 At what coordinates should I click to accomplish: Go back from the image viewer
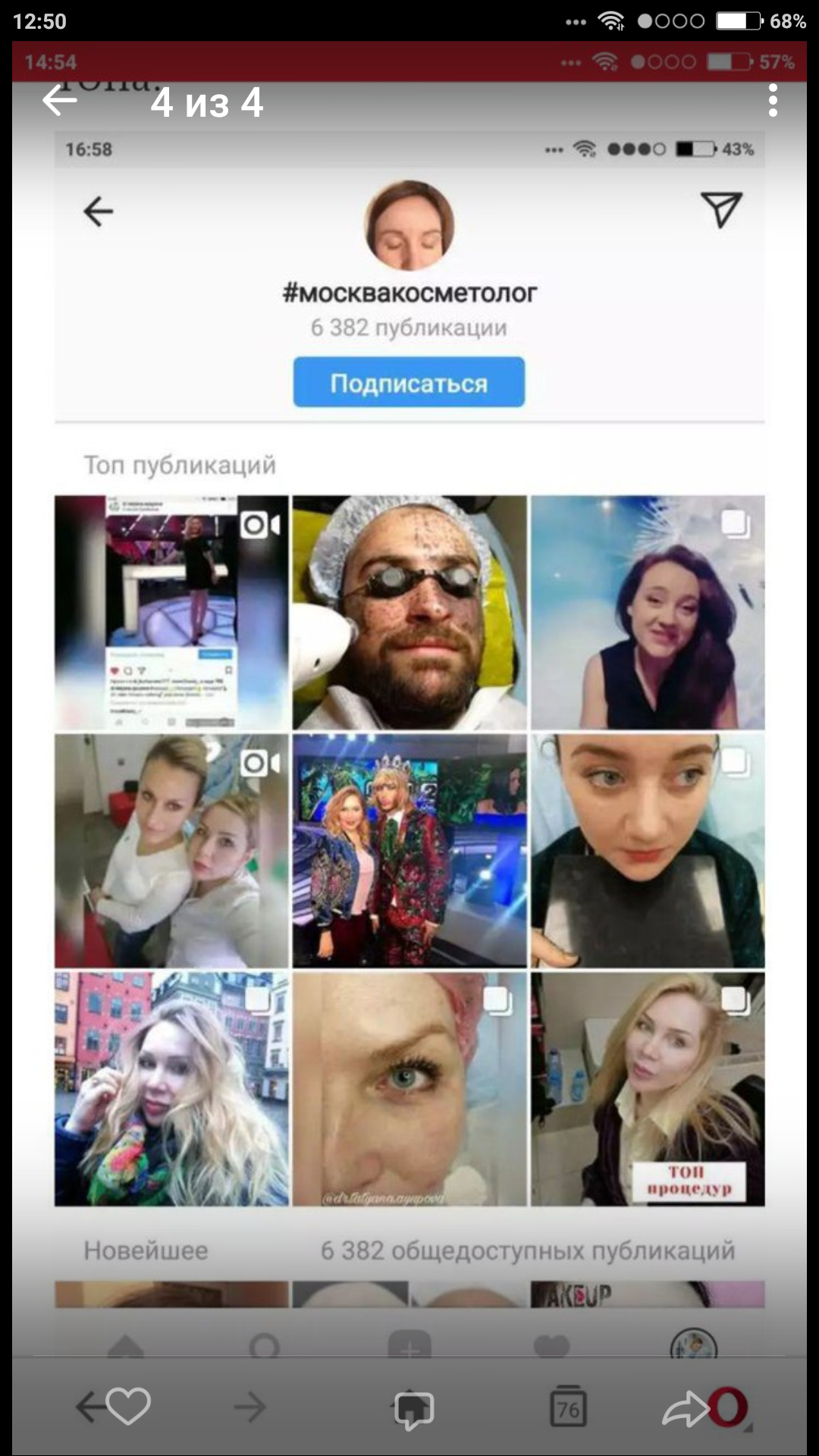tap(59, 101)
